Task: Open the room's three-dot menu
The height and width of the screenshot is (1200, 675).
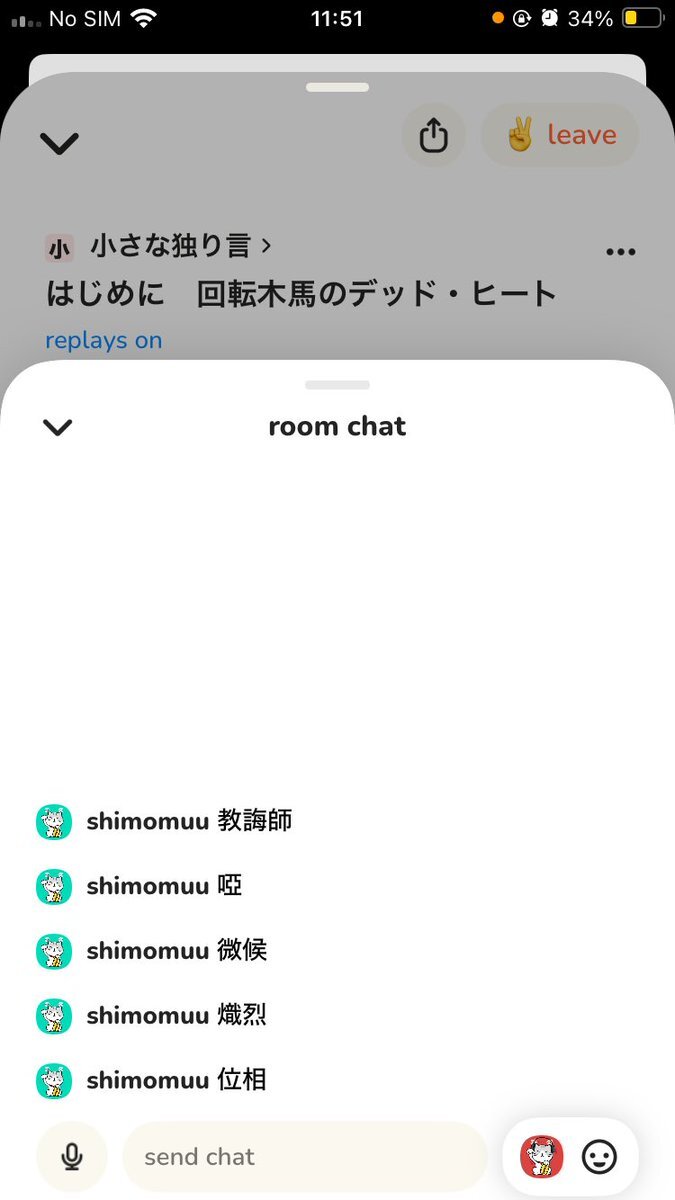Action: [x=620, y=252]
